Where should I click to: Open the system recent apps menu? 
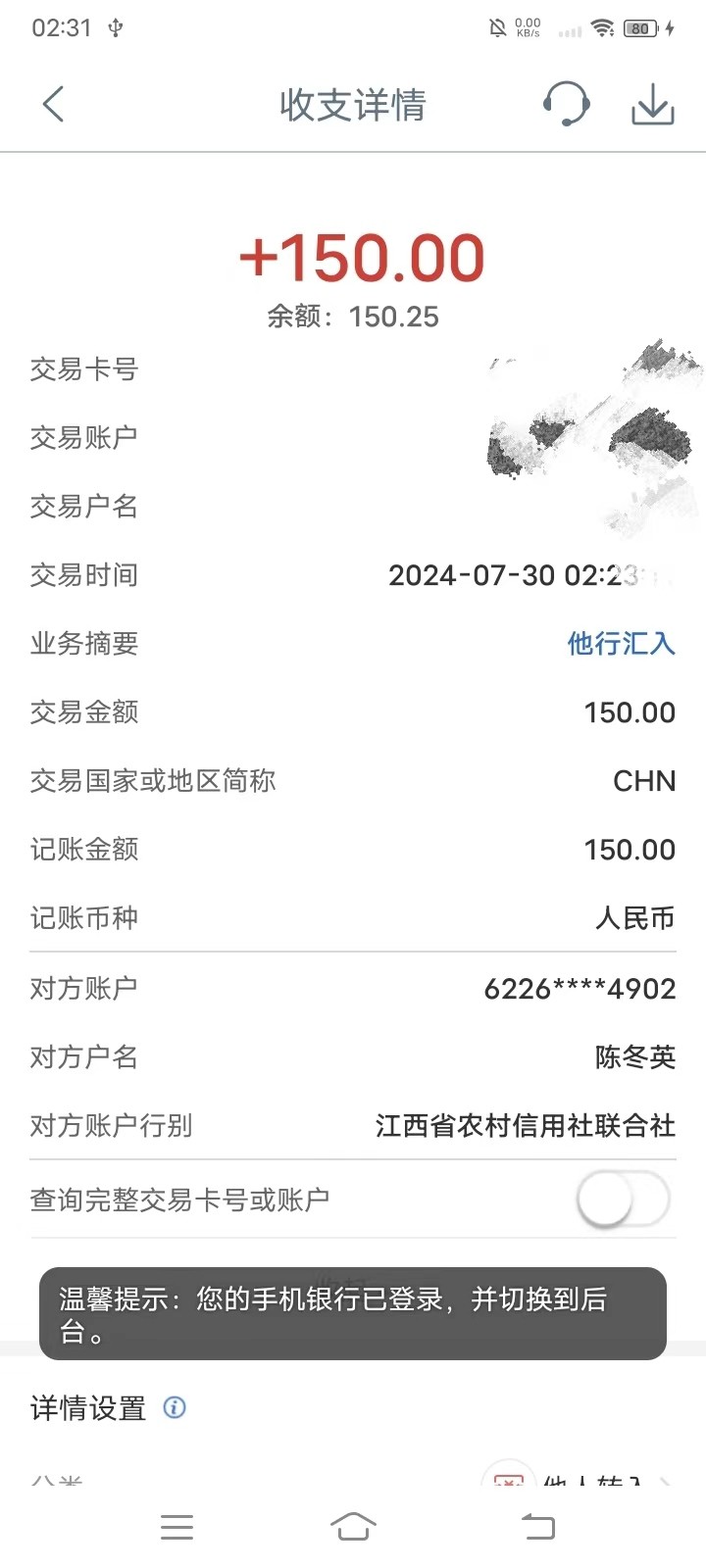coord(176,1527)
